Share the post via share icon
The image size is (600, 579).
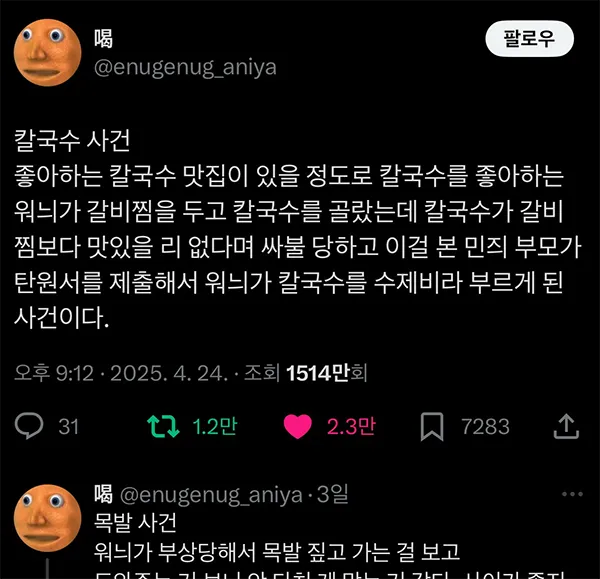pyautogui.click(x=566, y=427)
